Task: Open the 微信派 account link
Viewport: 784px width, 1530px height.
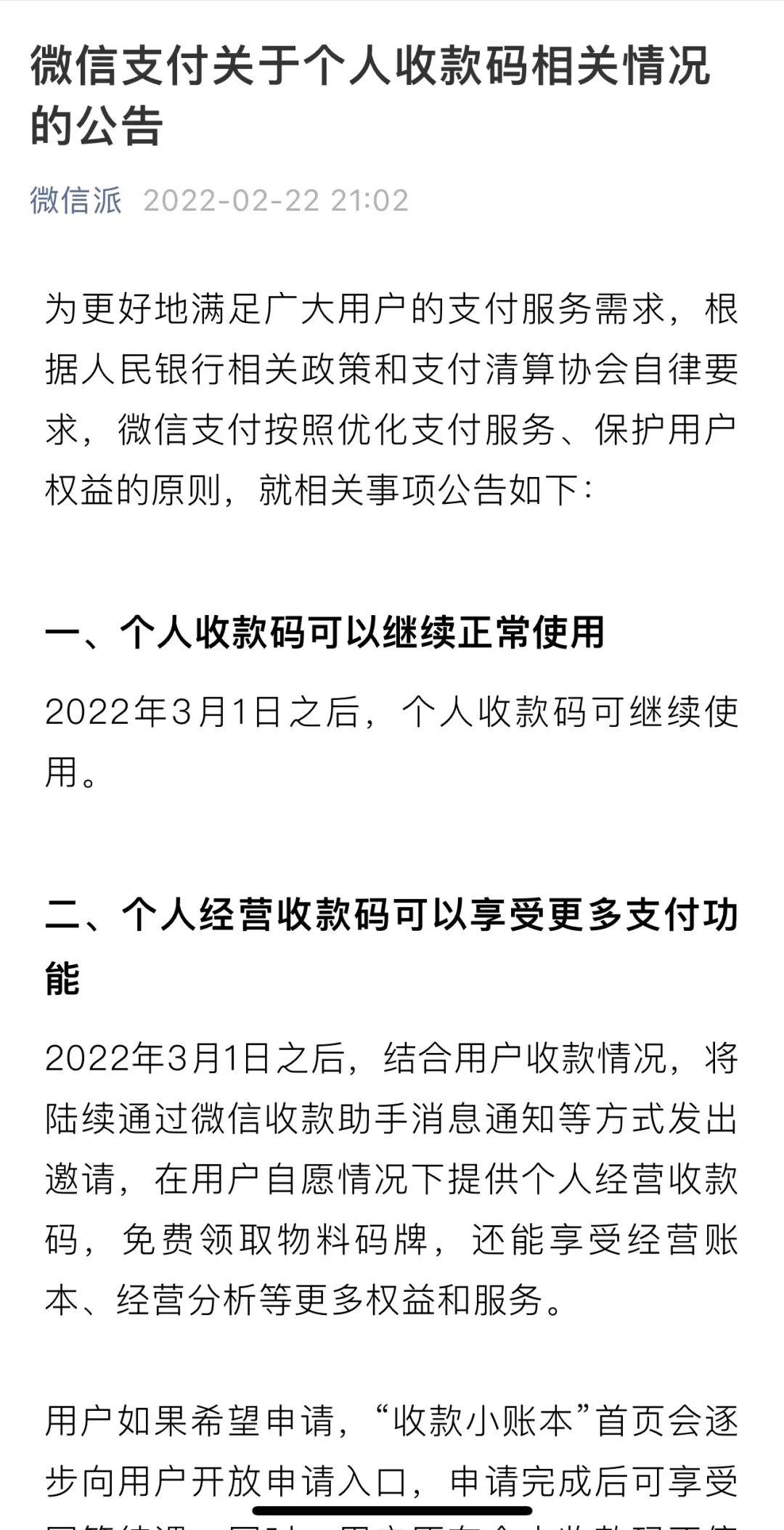Action: click(x=75, y=200)
